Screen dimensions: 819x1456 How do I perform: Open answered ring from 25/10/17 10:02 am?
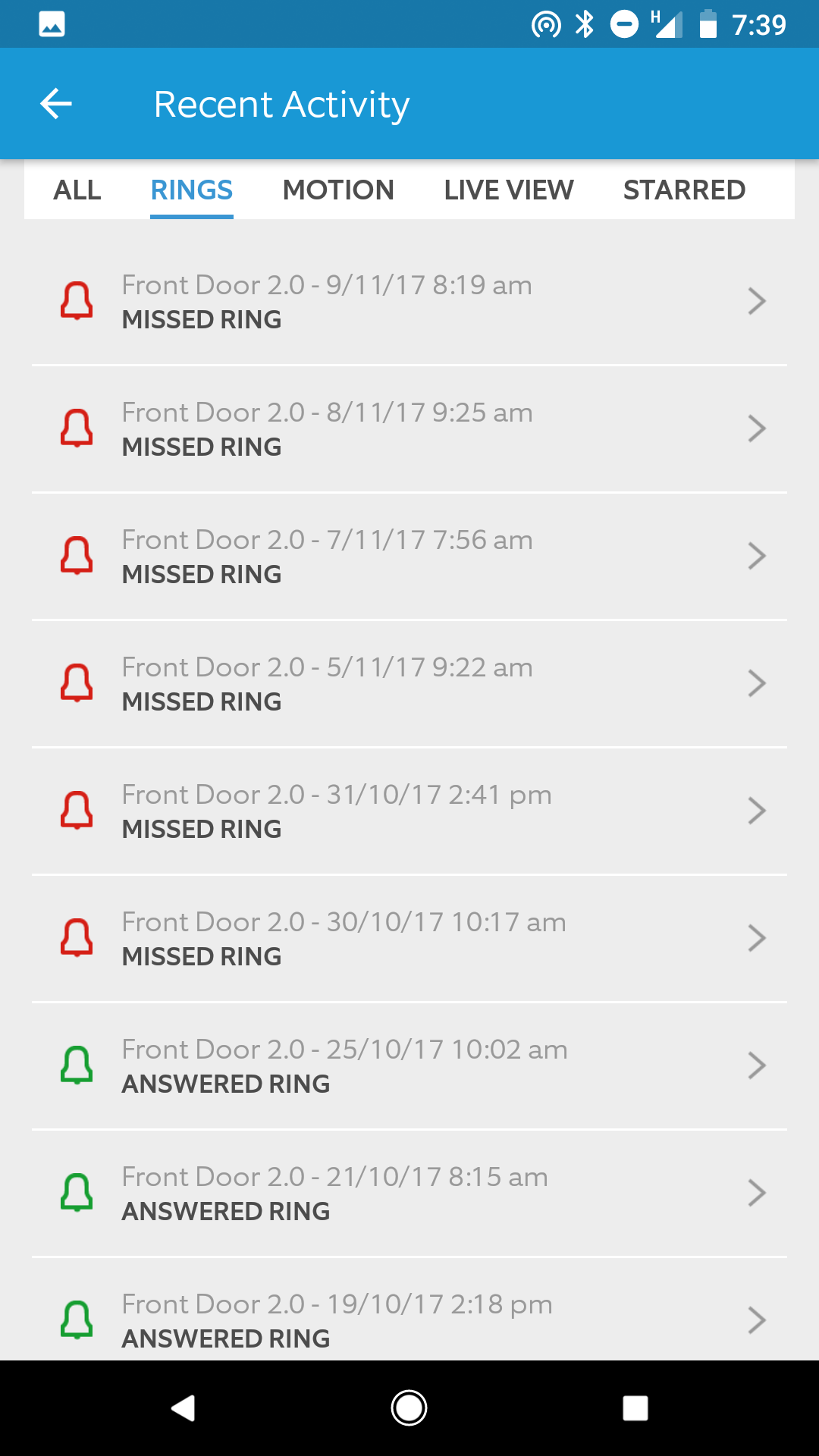click(409, 1065)
